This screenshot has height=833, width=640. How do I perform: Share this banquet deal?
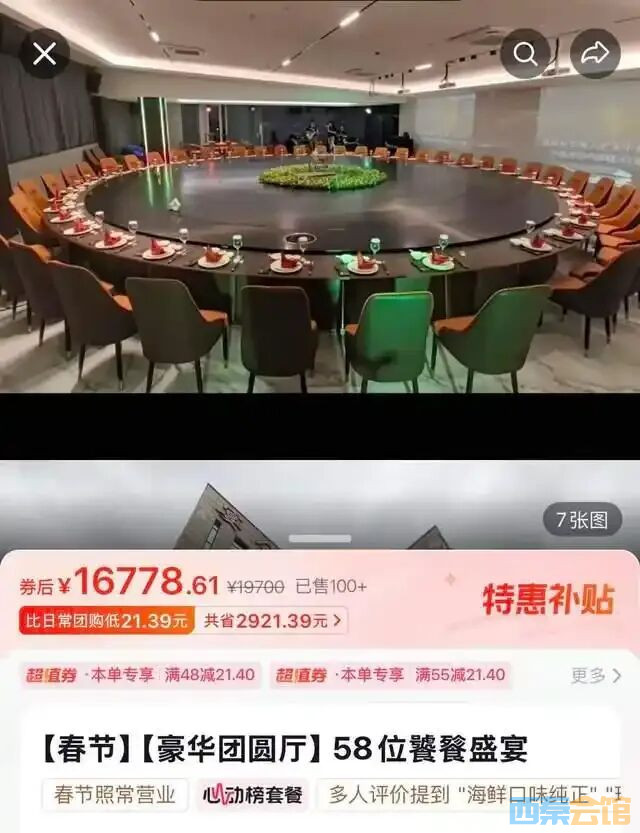(x=595, y=54)
